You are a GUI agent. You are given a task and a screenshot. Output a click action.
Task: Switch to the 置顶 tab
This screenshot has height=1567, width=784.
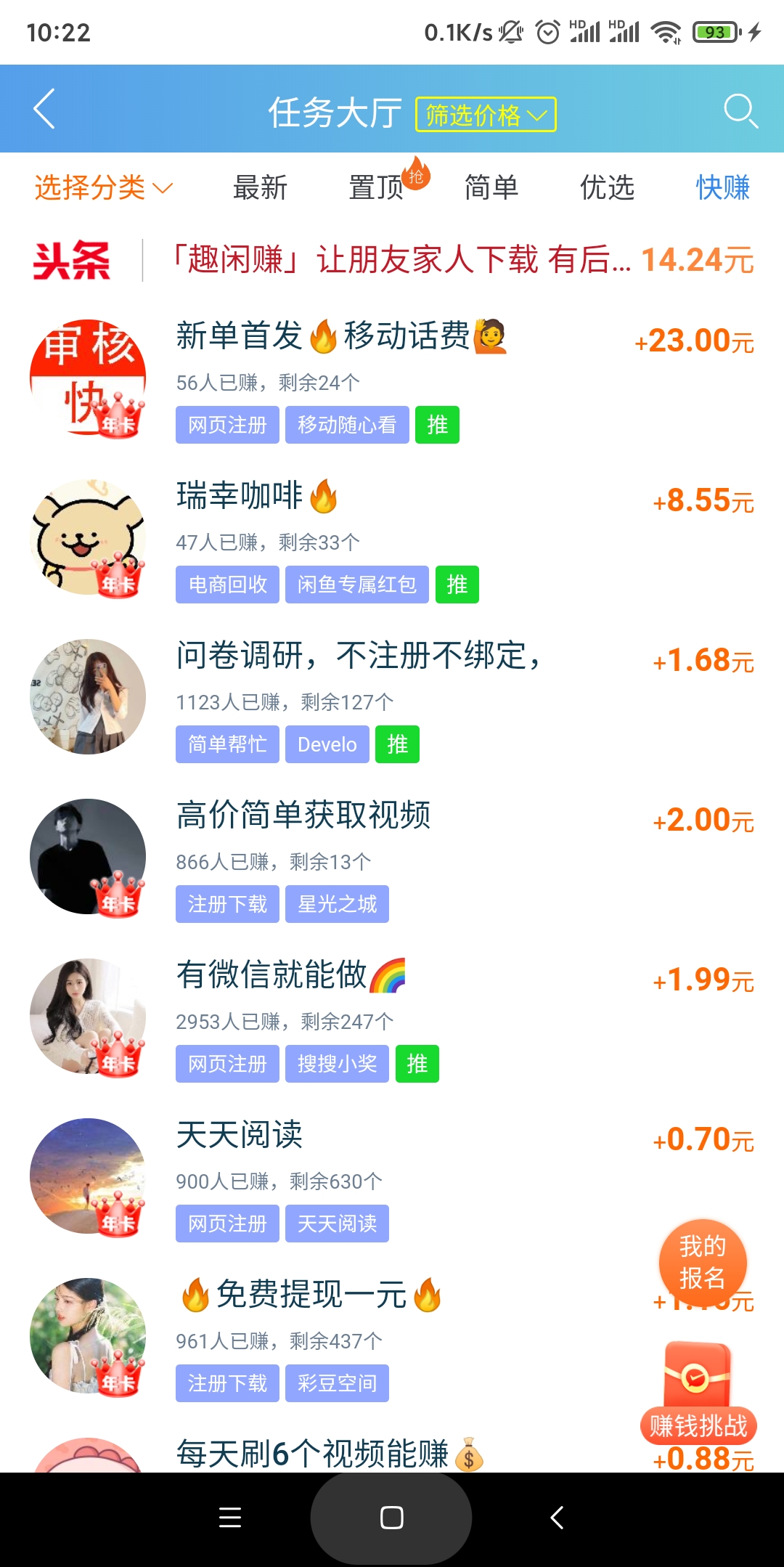tap(377, 188)
